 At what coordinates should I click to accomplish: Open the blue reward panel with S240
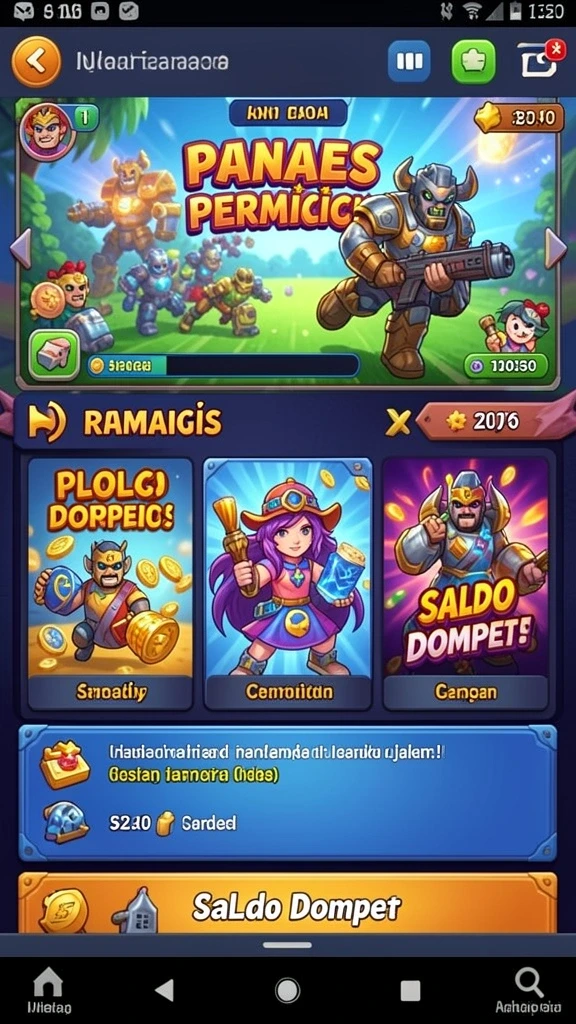pos(287,792)
